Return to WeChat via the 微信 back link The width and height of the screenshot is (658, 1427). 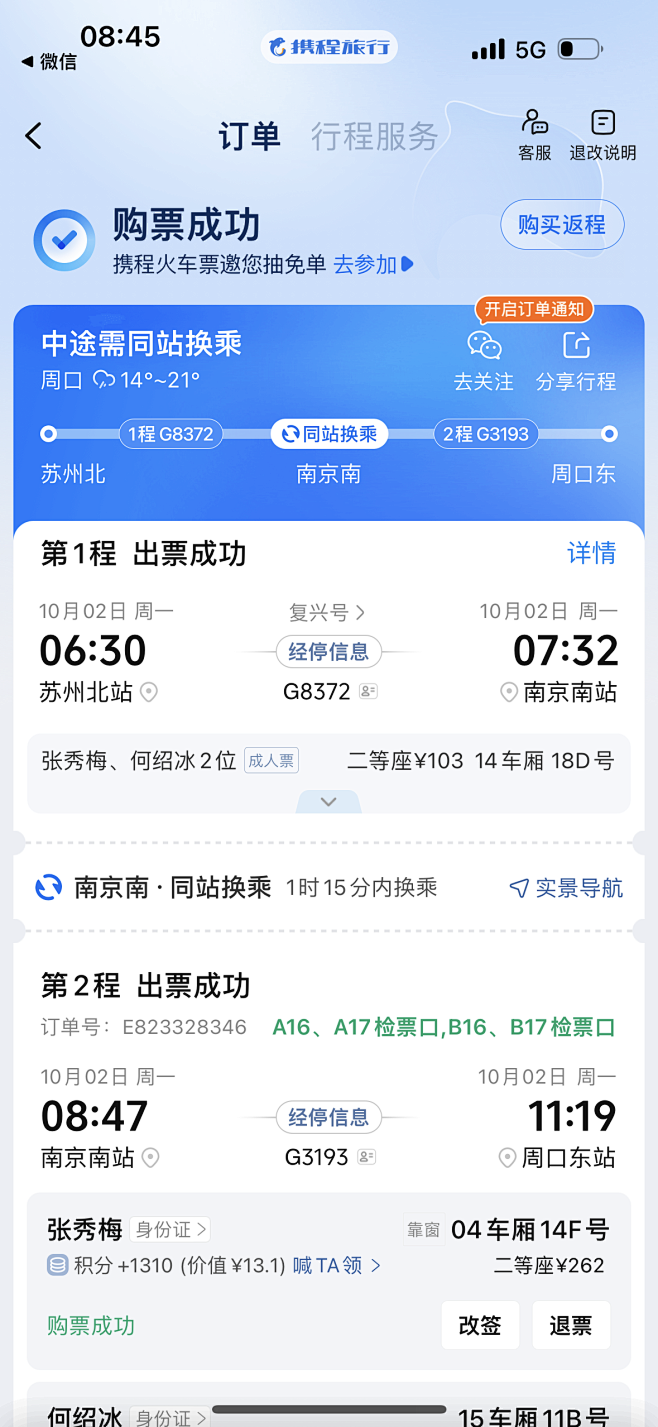pyautogui.click(x=48, y=62)
